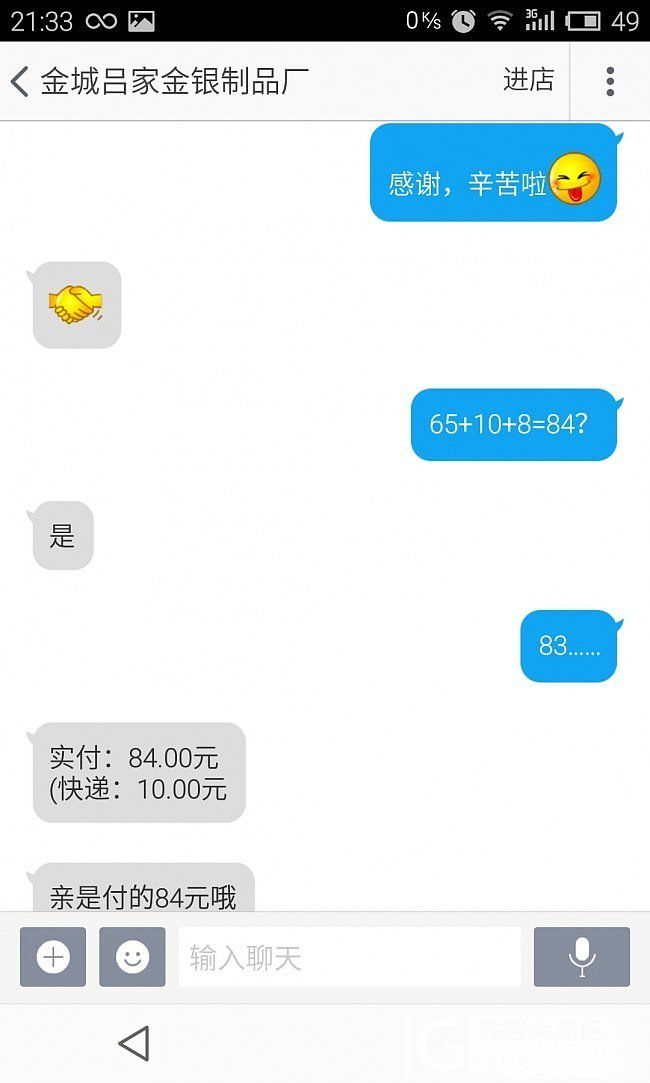Tap the system back triangle
Image resolution: width=650 pixels, height=1083 pixels.
(x=133, y=1043)
